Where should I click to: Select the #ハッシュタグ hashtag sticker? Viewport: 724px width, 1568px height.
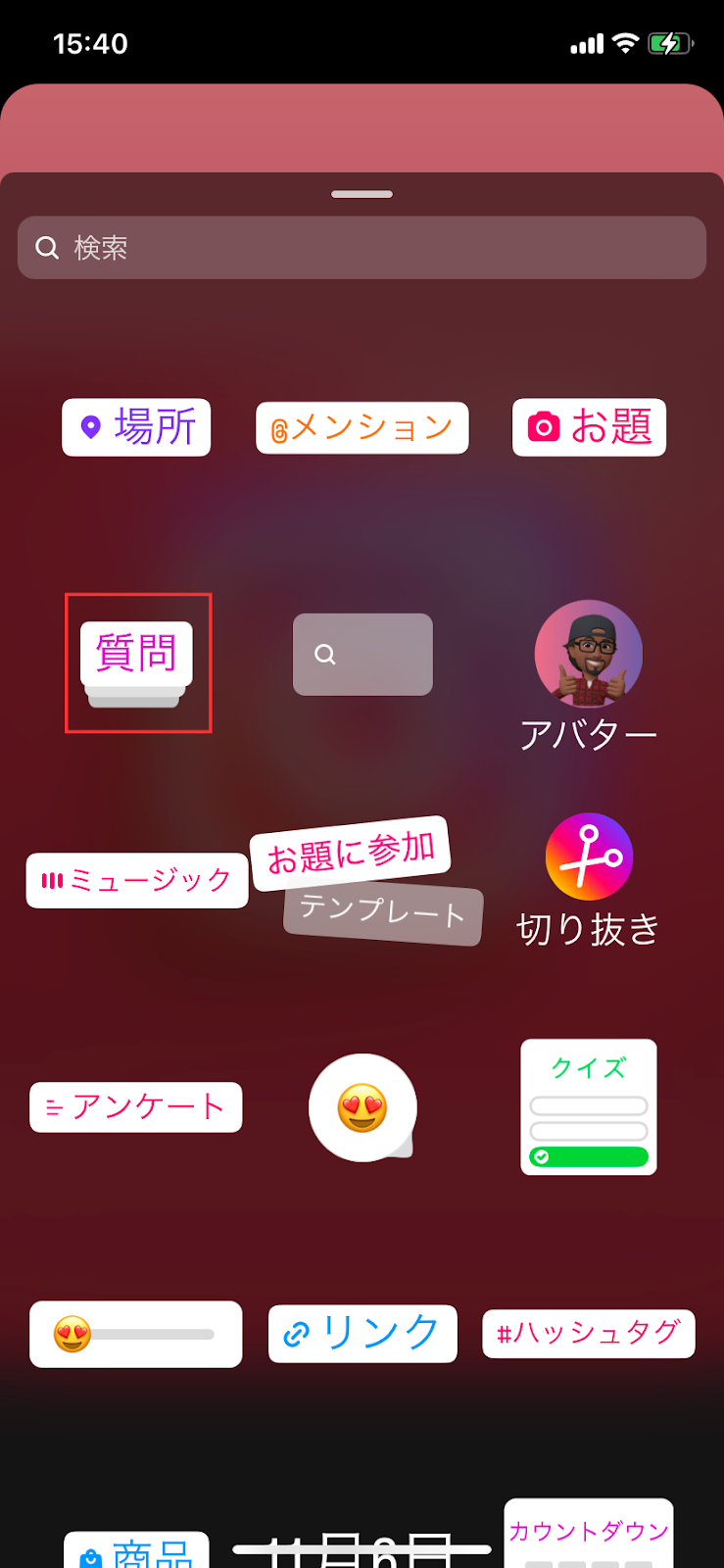click(588, 1334)
